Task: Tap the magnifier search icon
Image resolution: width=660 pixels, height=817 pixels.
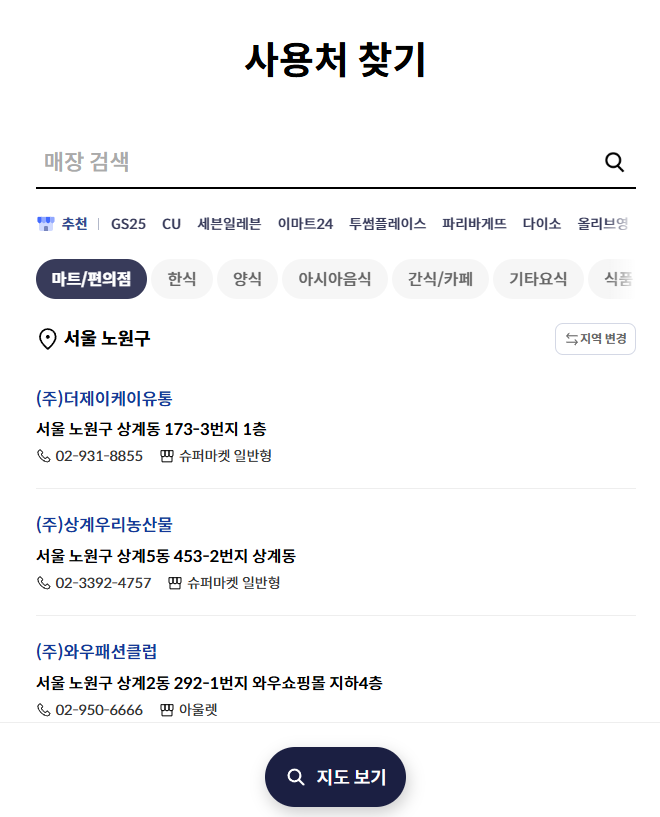Action: click(x=614, y=162)
